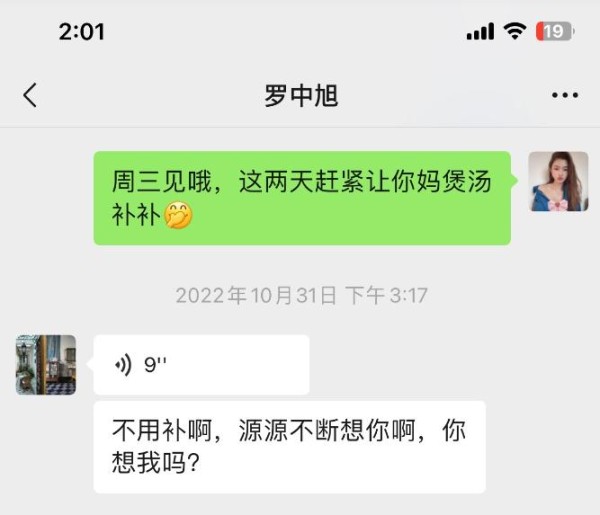Open the three-dot chat options menu
This screenshot has height=515, width=600.
coord(565,95)
